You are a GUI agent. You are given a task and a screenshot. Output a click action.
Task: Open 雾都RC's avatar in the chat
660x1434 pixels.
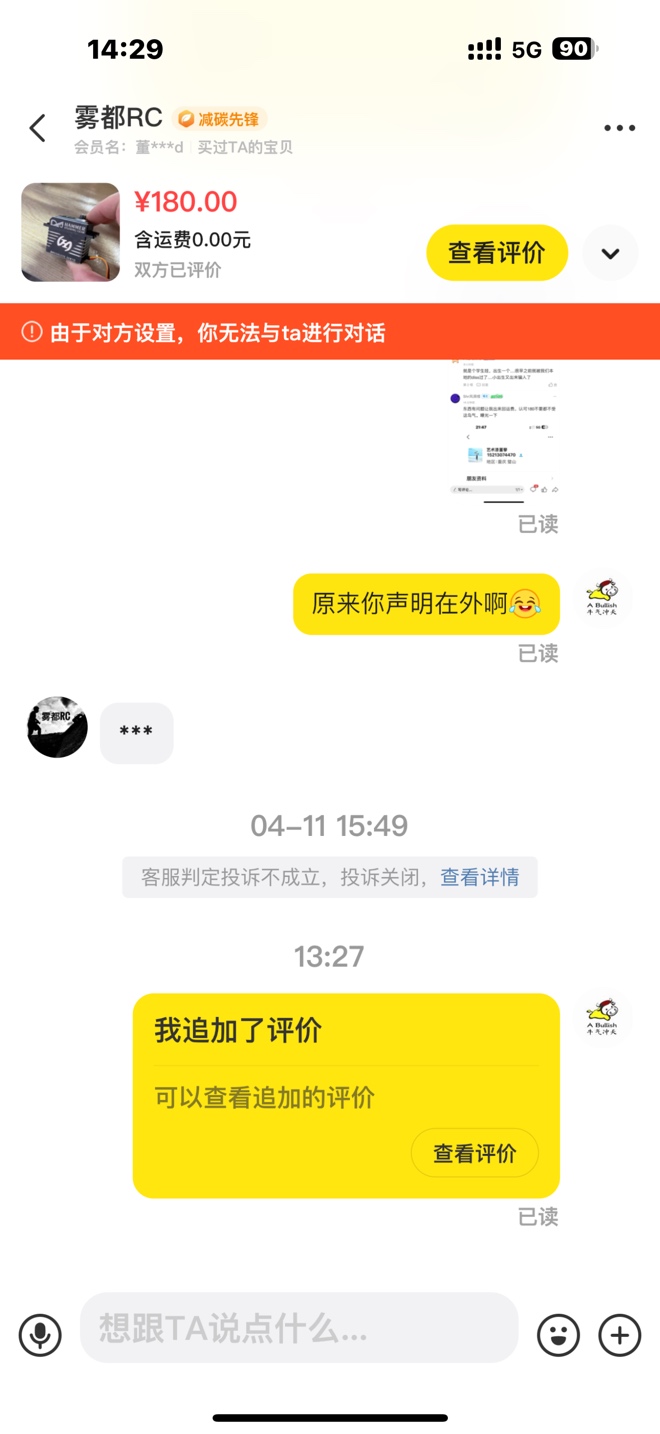[57, 727]
